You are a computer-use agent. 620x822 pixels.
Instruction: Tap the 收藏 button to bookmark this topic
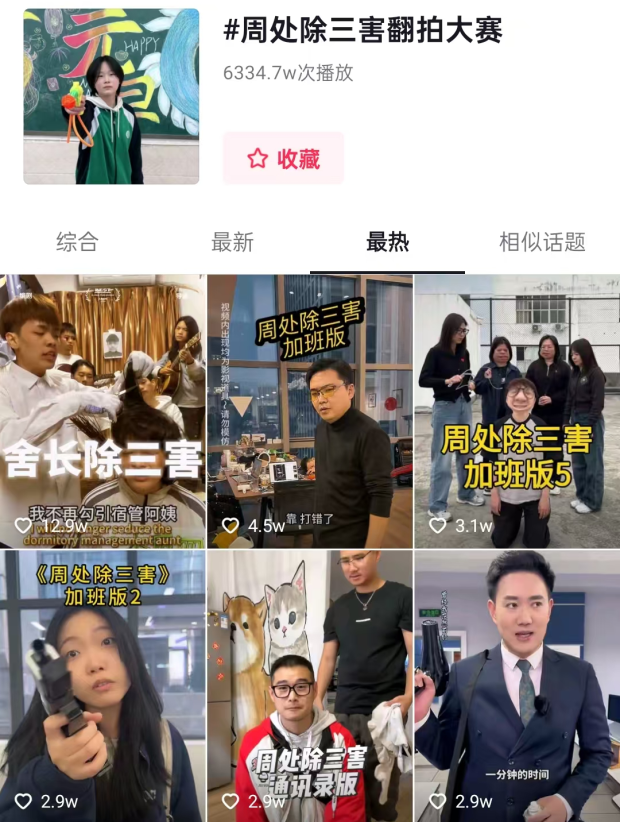click(x=284, y=158)
